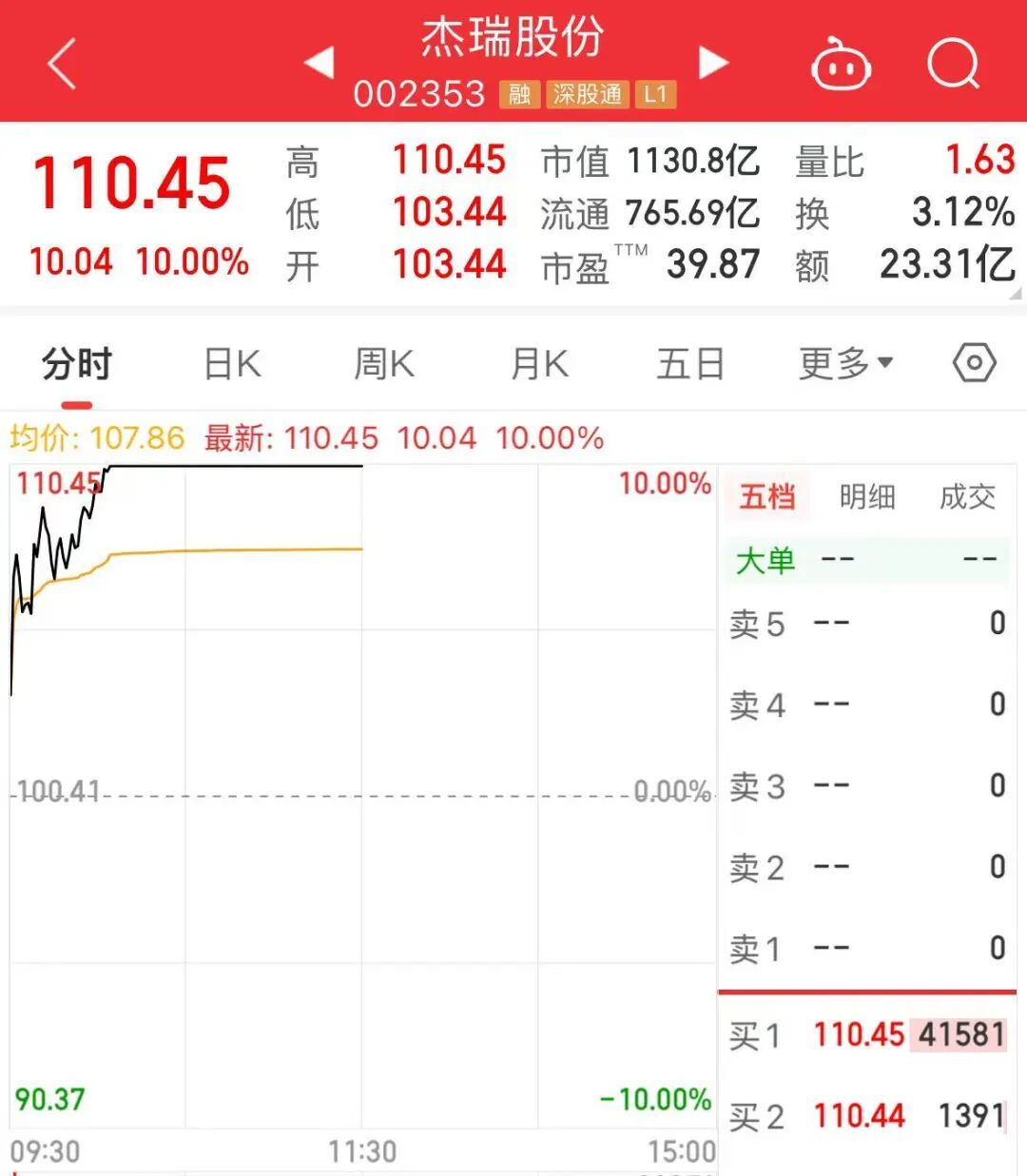Image resolution: width=1027 pixels, height=1176 pixels.
Task: View the 明细 tab
Action: click(x=867, y=496)
